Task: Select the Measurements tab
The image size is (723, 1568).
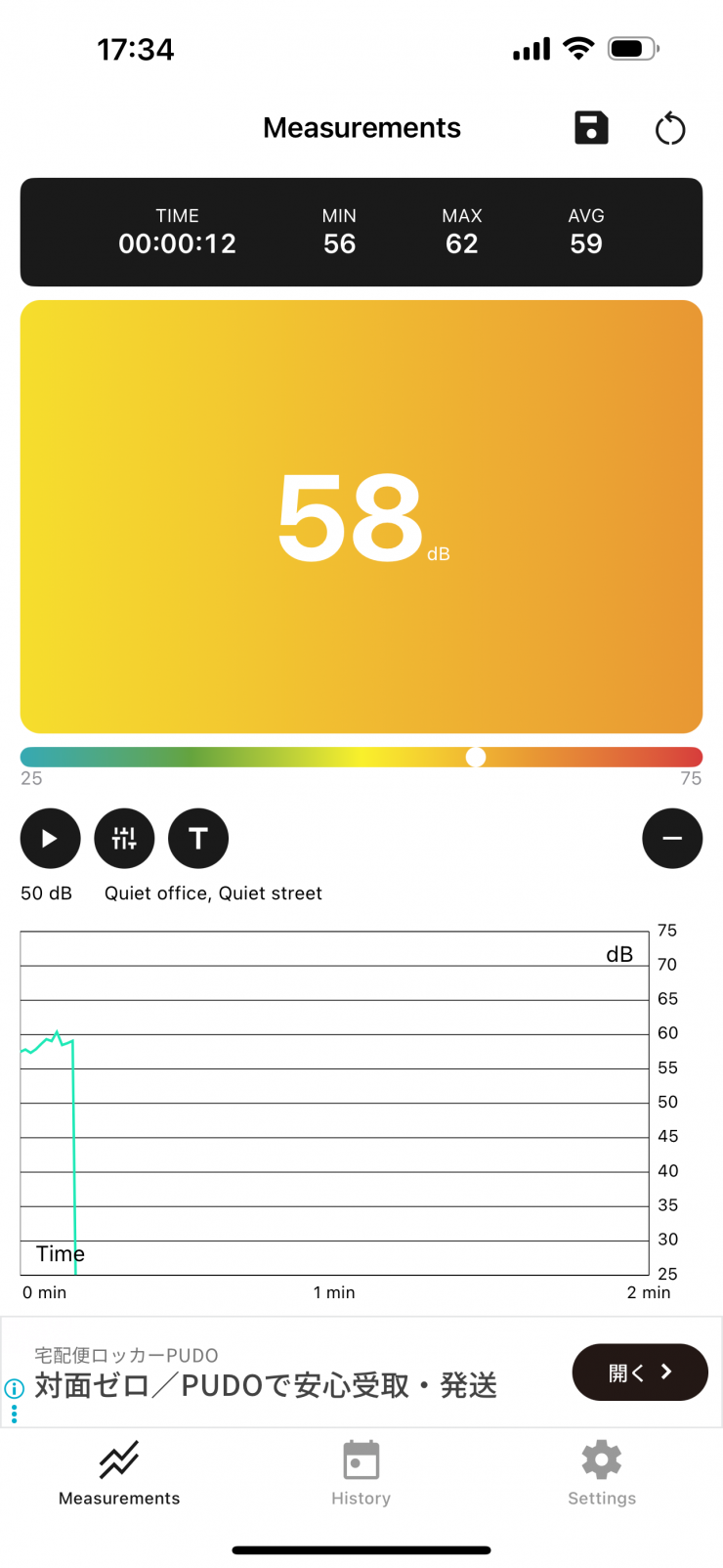Action: coord(119,1473)
